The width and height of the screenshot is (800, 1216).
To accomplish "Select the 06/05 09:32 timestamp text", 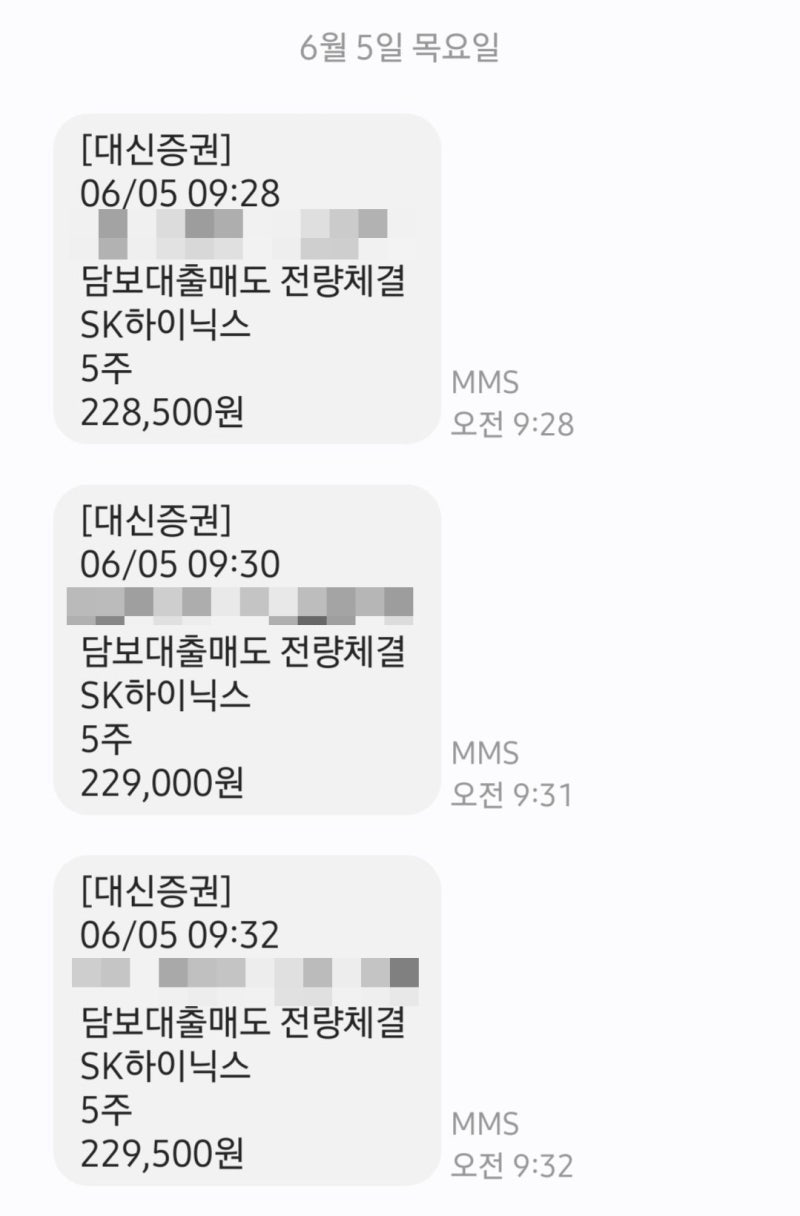I will (x=181, y=930).
